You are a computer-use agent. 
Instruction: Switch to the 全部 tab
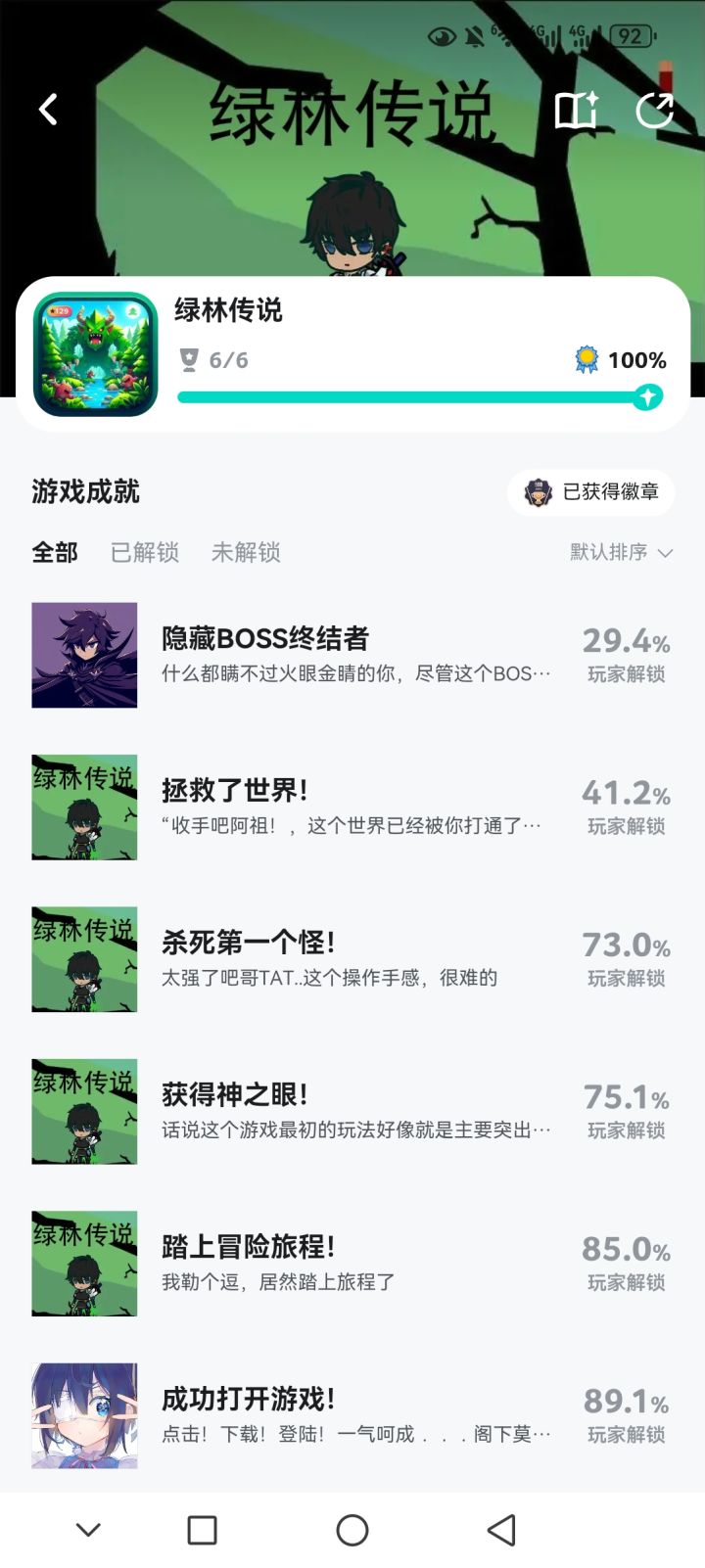pos(55,553)
